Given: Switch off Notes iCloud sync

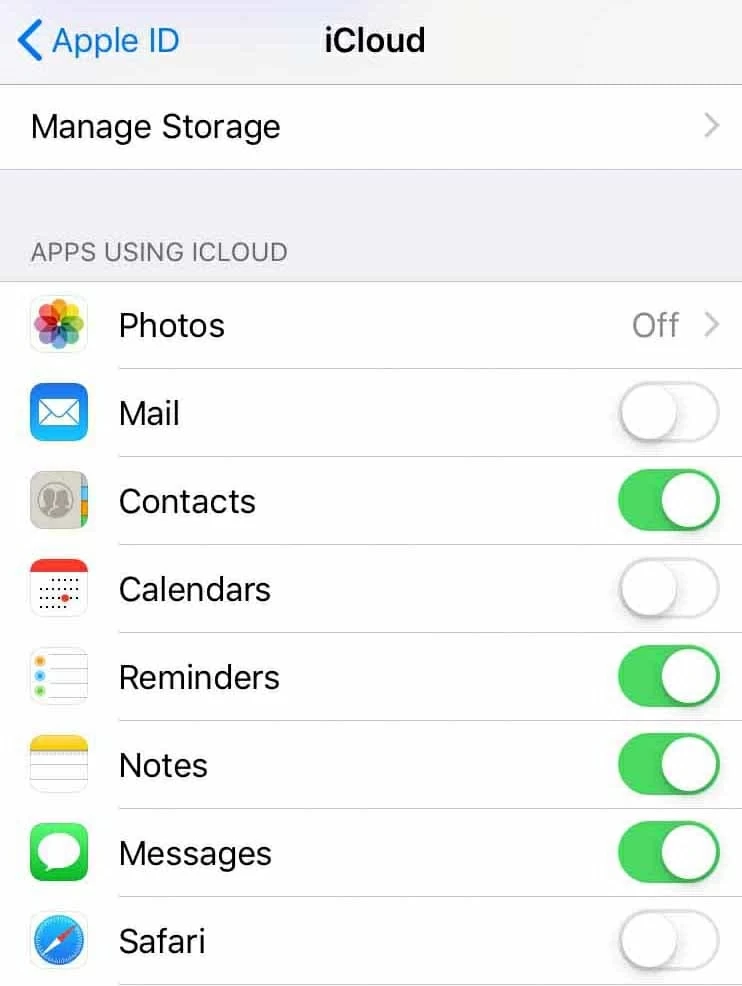Looking at the screenshot, I should [x=668, y=765].
